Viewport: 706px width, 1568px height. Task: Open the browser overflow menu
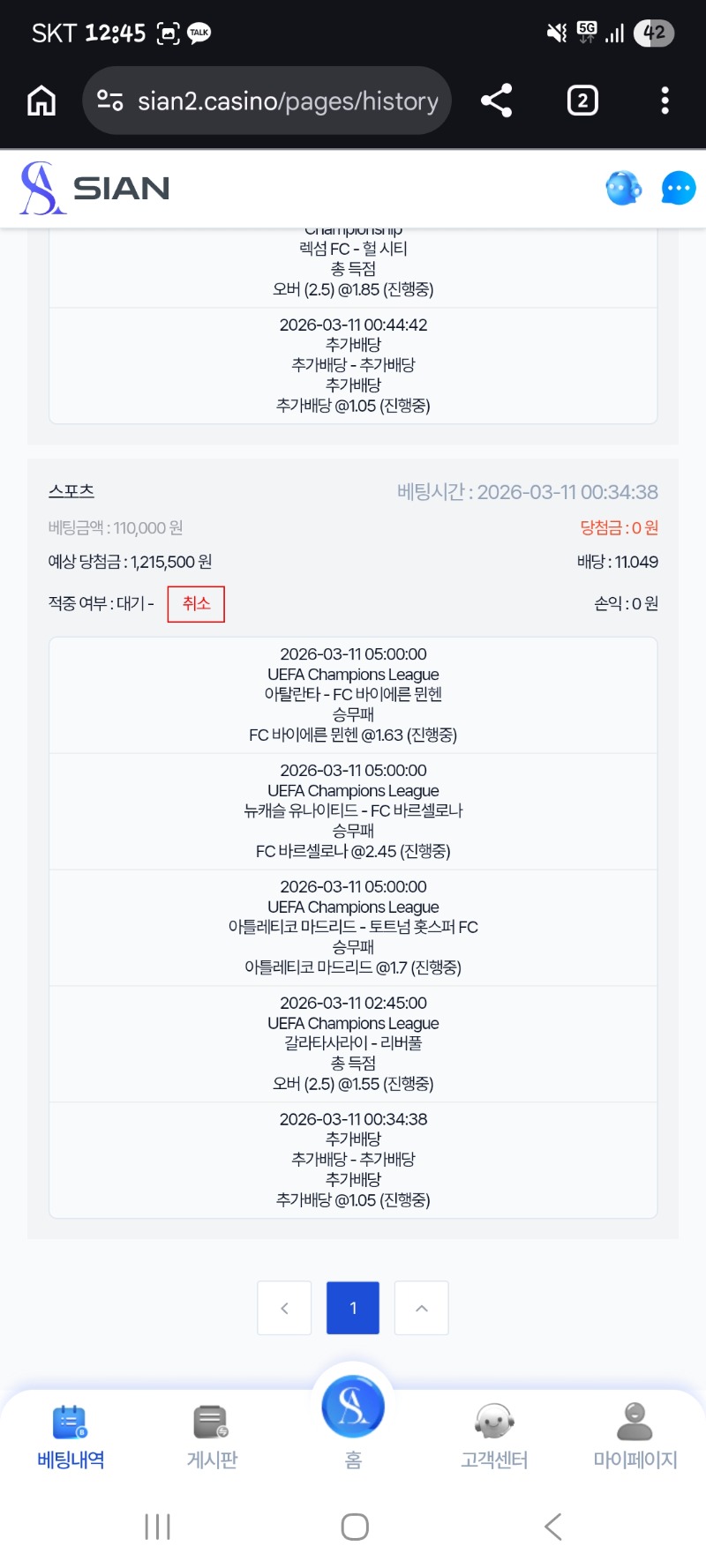coord(665,101)
